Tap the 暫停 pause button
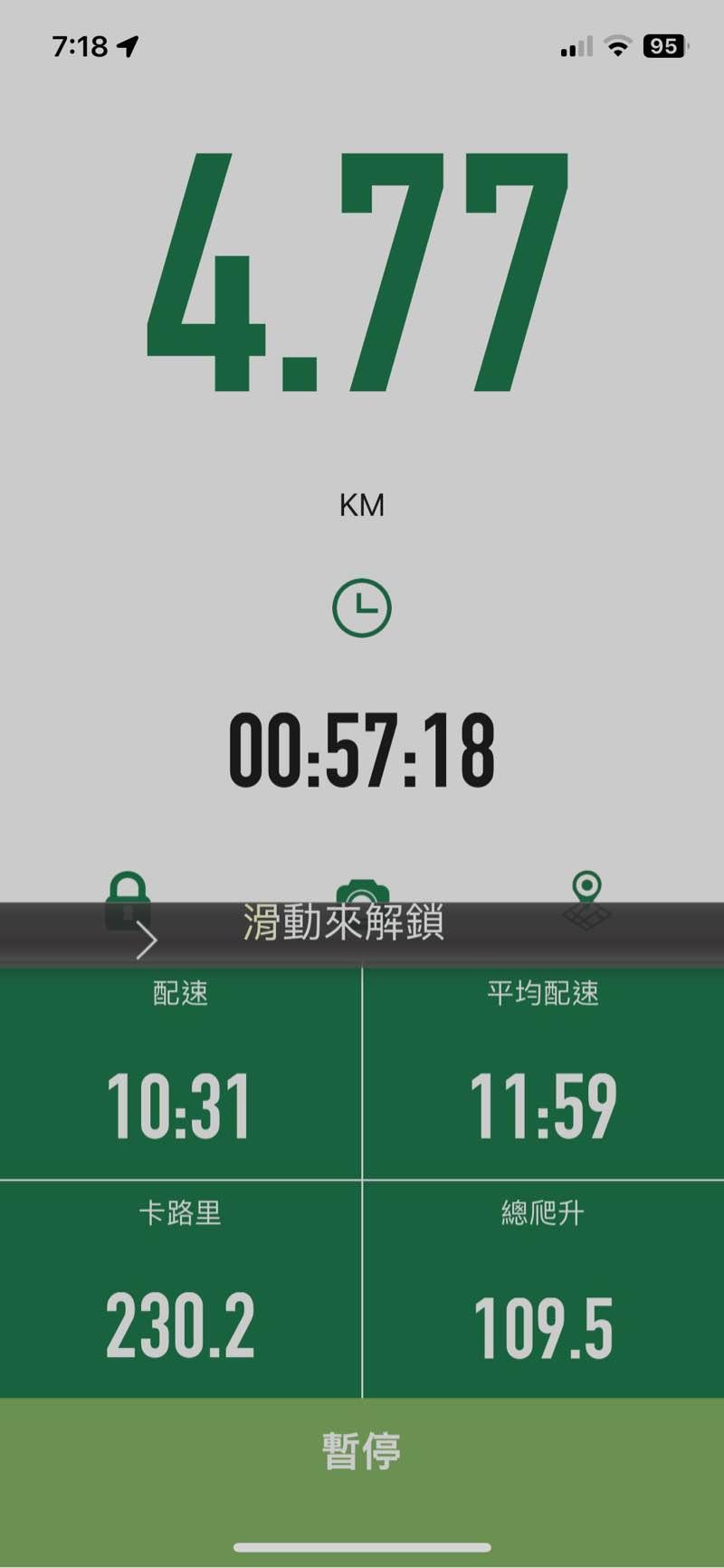 click(x=362, y=1450)
